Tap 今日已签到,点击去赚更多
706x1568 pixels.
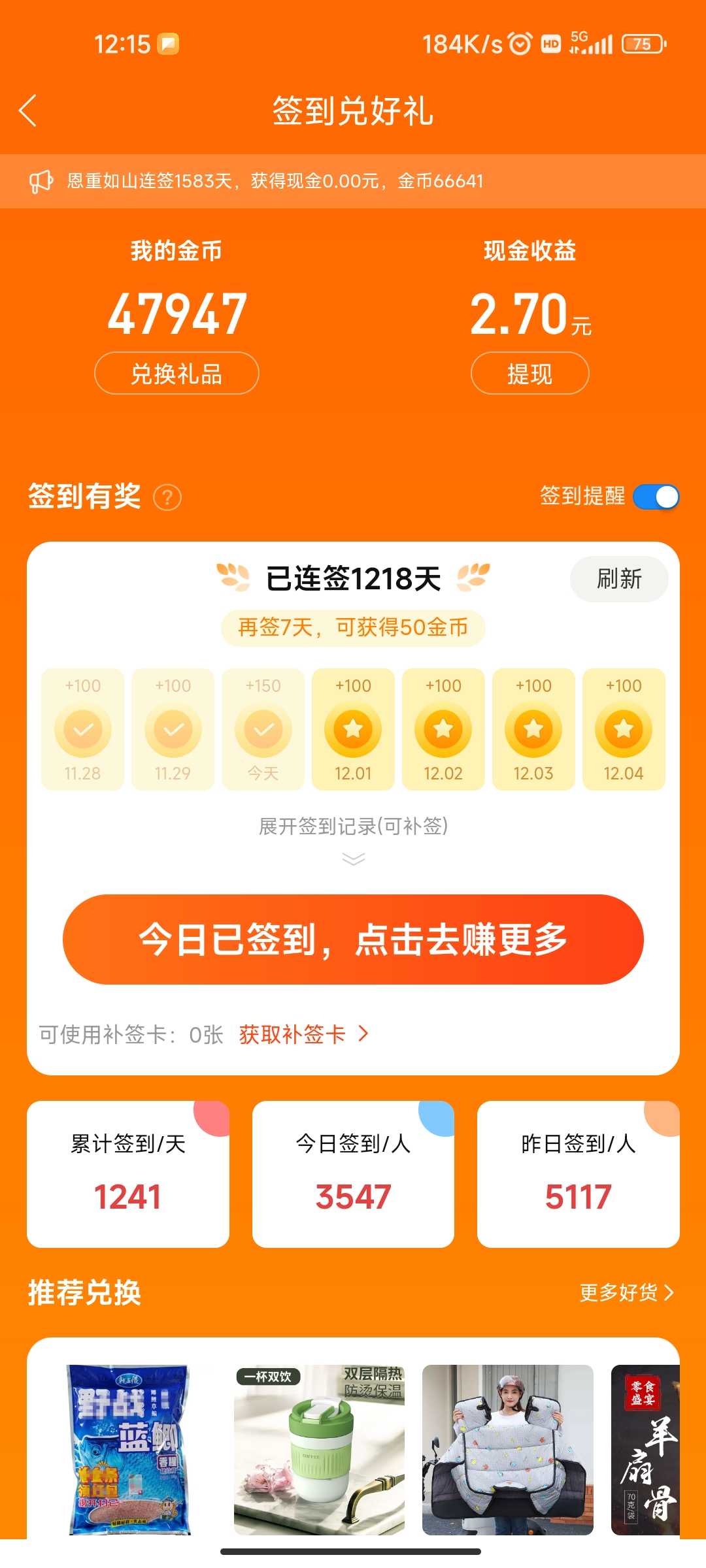[x=353, y=939]
